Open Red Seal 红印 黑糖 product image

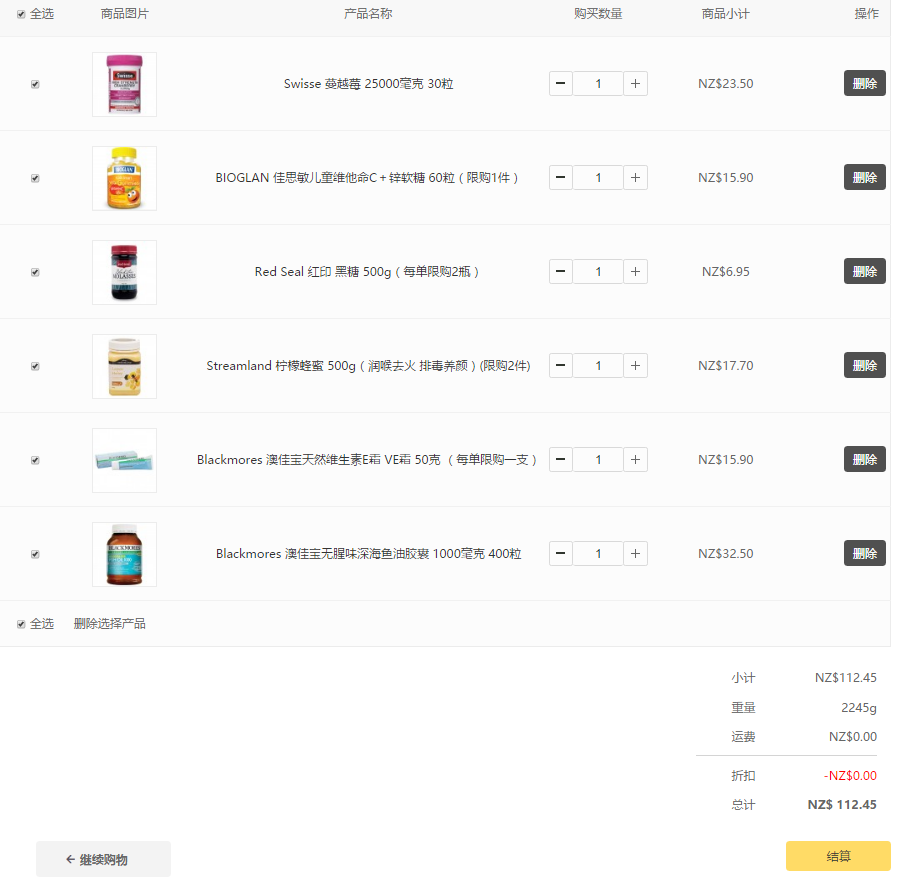124,272
